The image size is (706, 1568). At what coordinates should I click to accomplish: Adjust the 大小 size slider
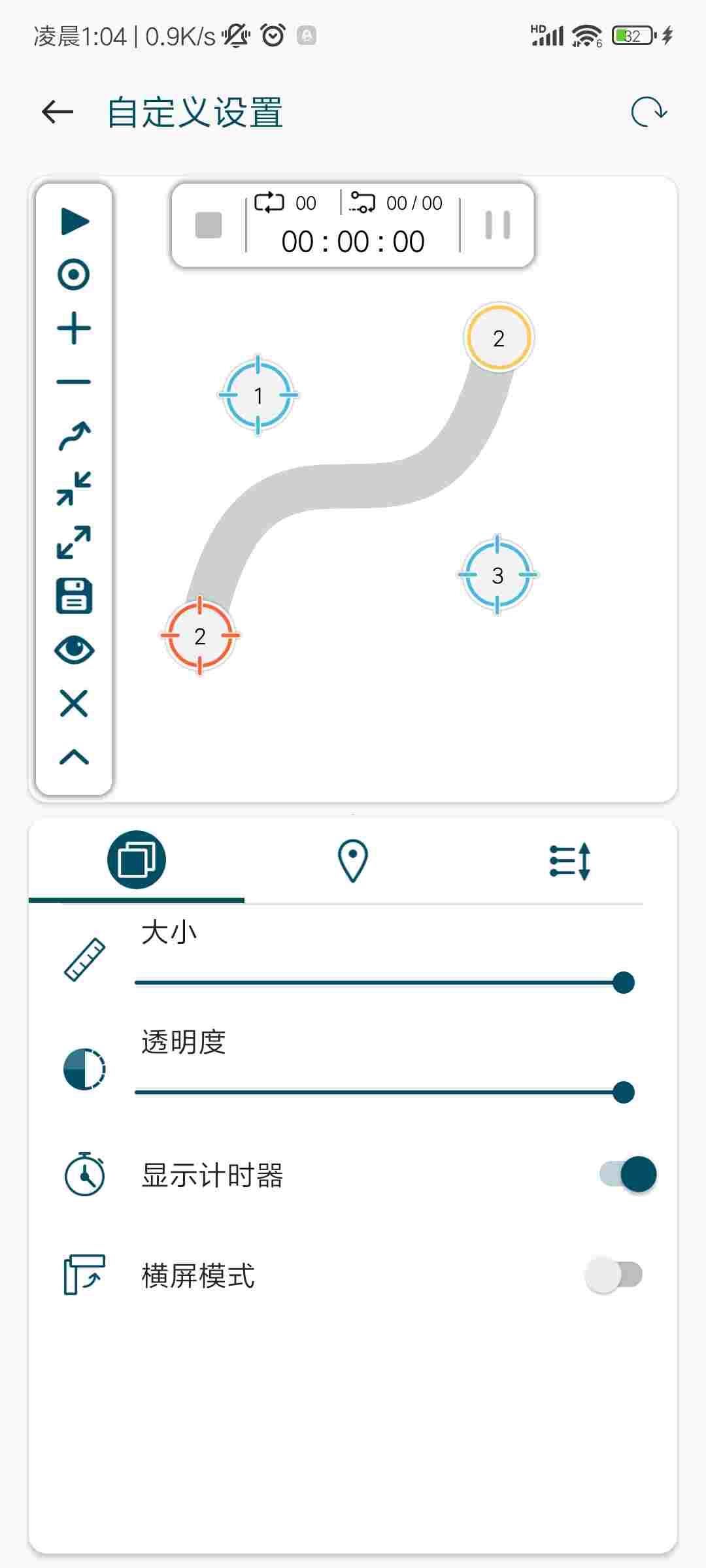pos(624,982)
